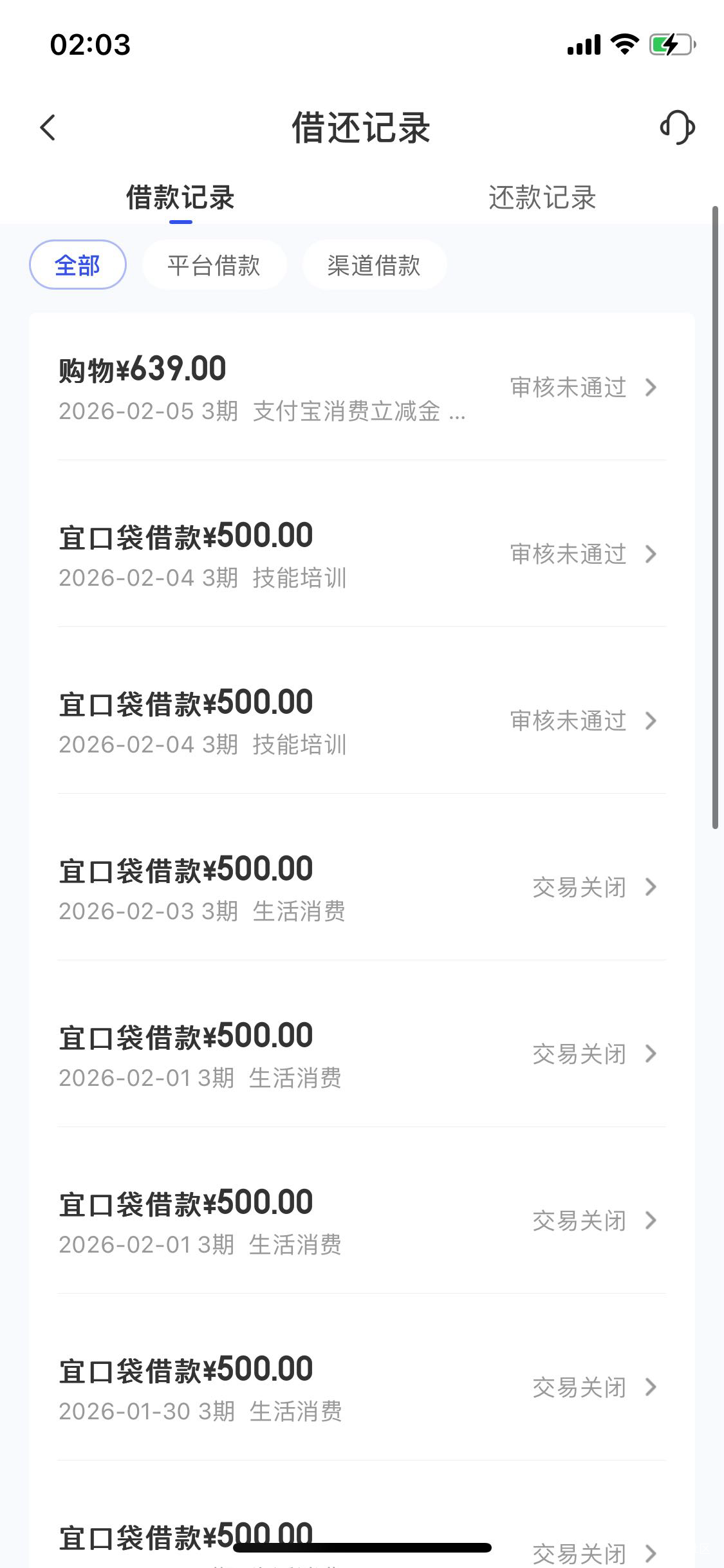Select the 全部 filter chip
This screenshot has height=1568, width=724.
(77, 265)
